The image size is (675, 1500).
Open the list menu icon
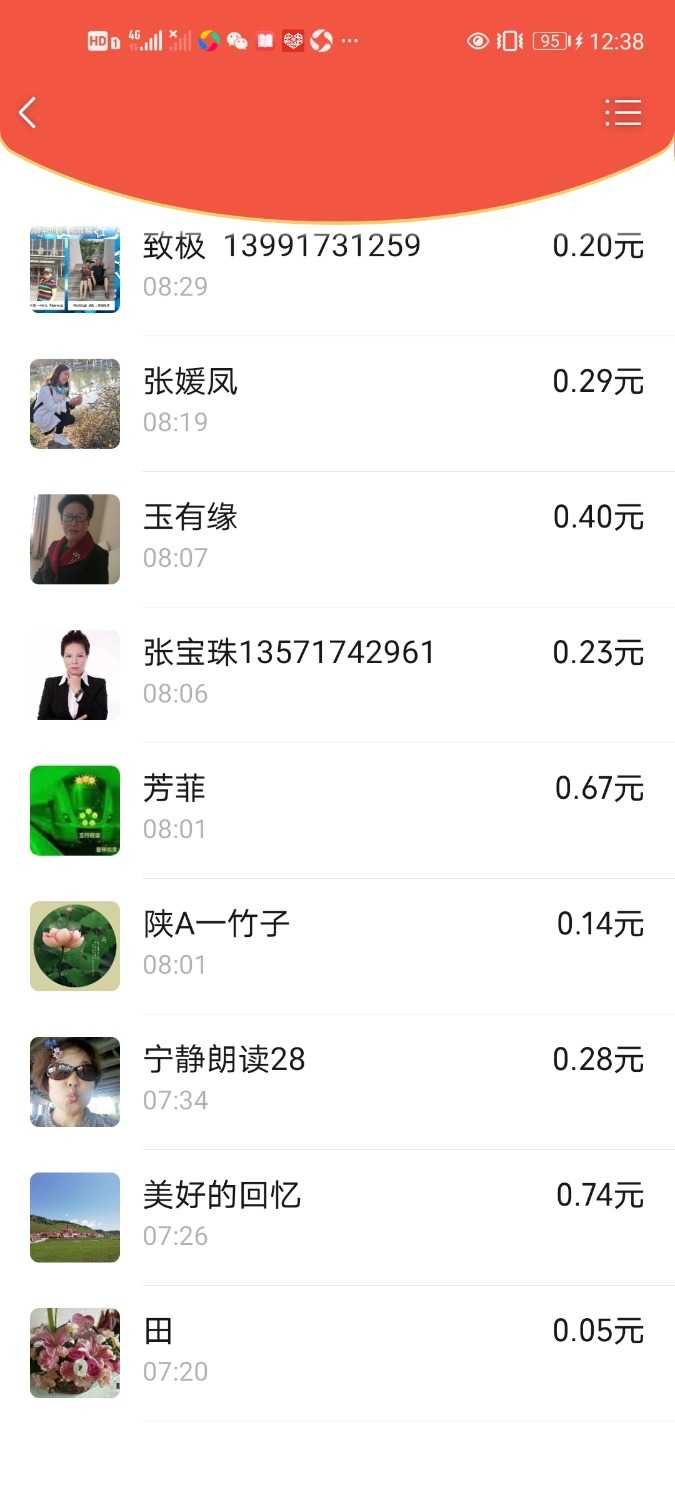click(x=623, y=113)
